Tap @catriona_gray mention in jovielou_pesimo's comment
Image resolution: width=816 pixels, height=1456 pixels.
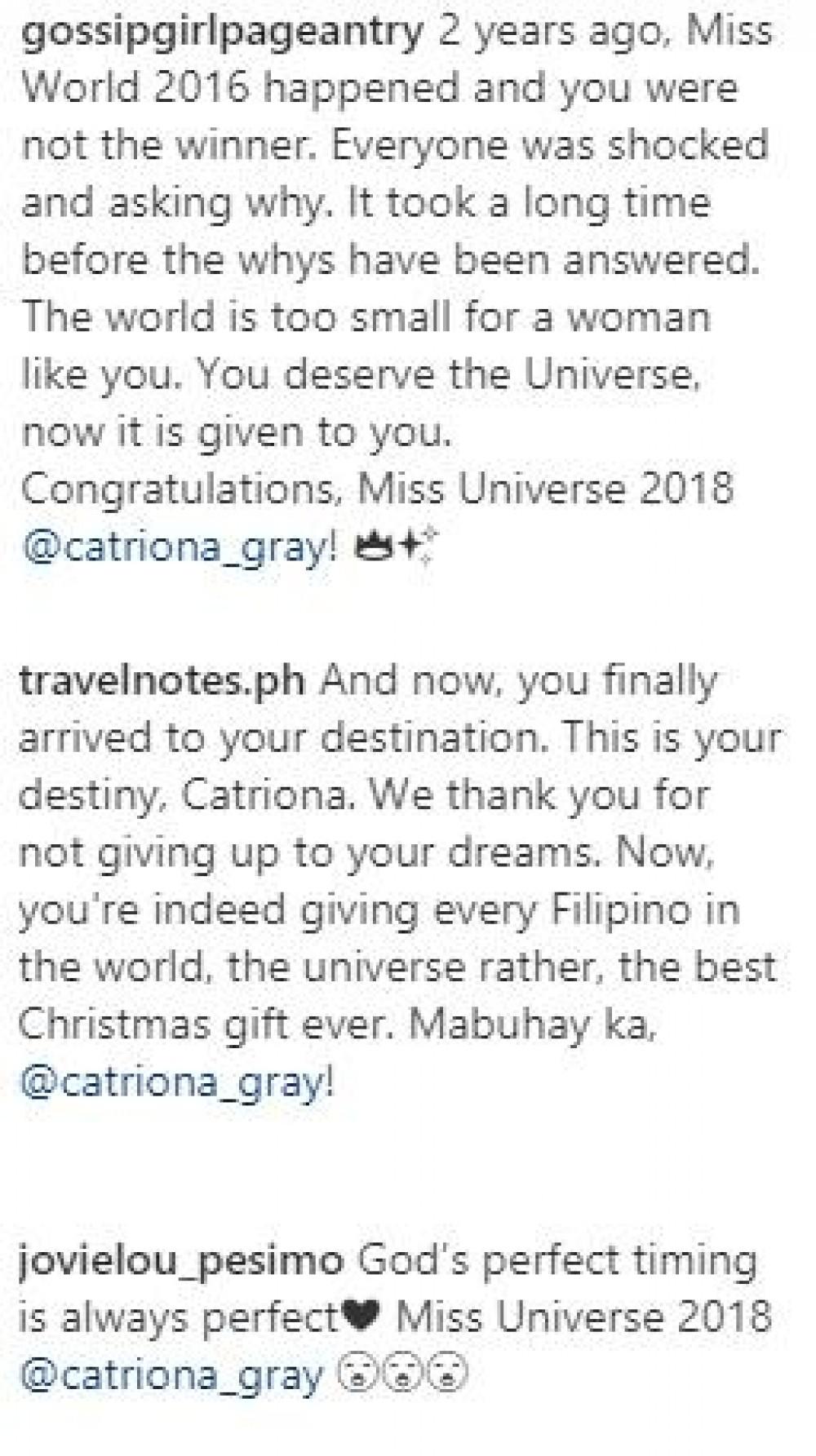[x=171, y=1376]
